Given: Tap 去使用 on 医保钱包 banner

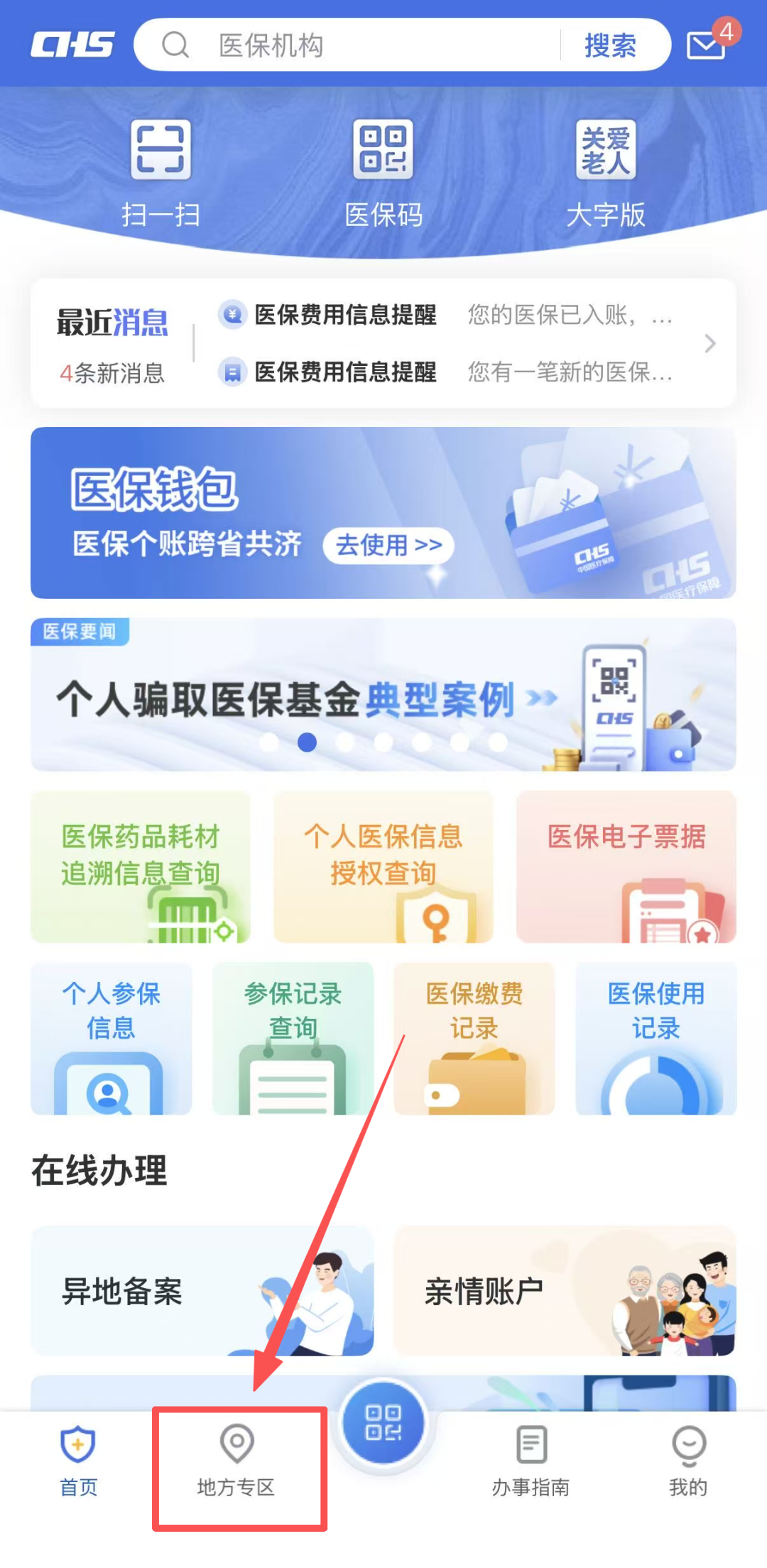Looking at the screenshot, I should click(x=388, y=546).
